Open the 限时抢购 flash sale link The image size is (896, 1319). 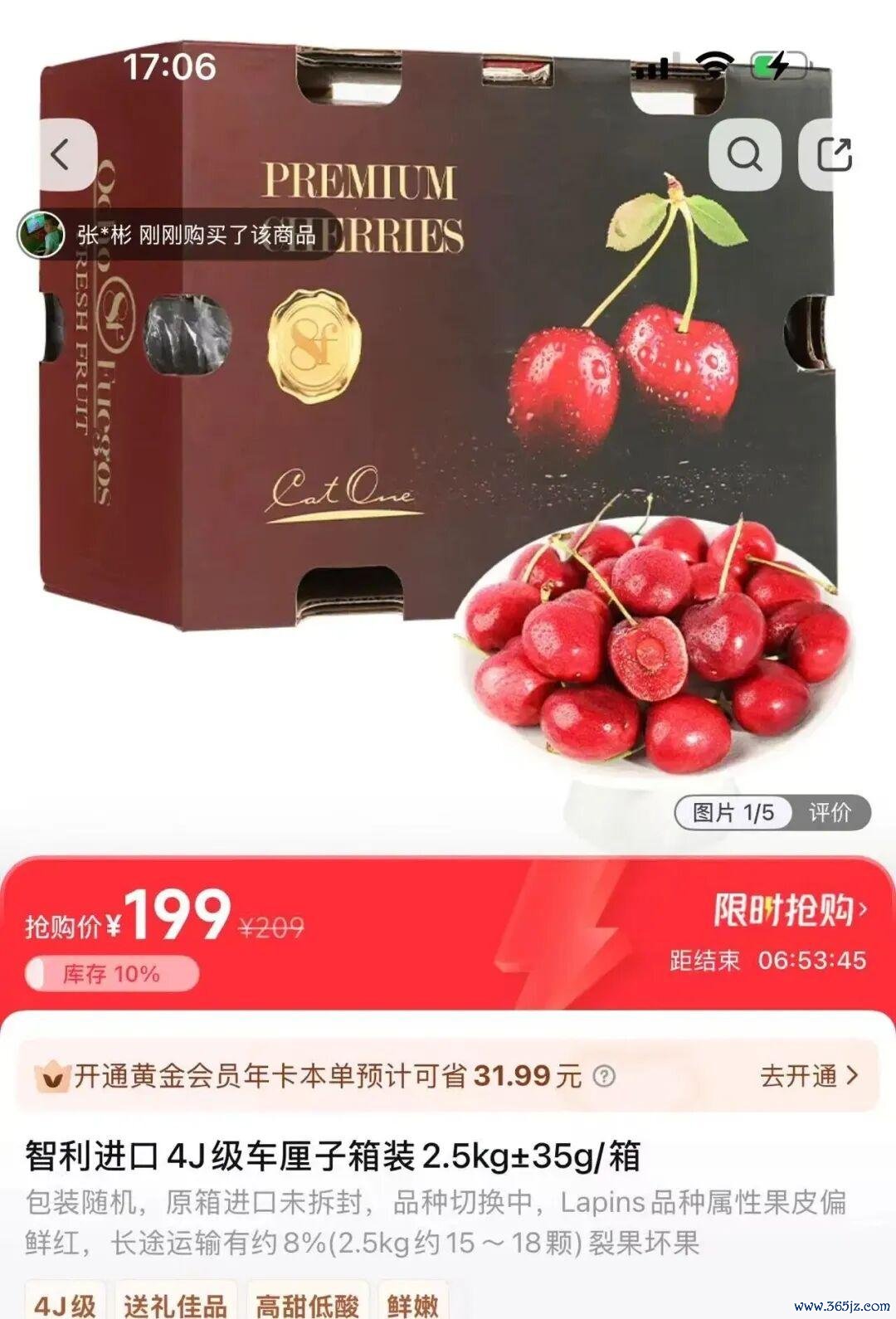(790, 910)
